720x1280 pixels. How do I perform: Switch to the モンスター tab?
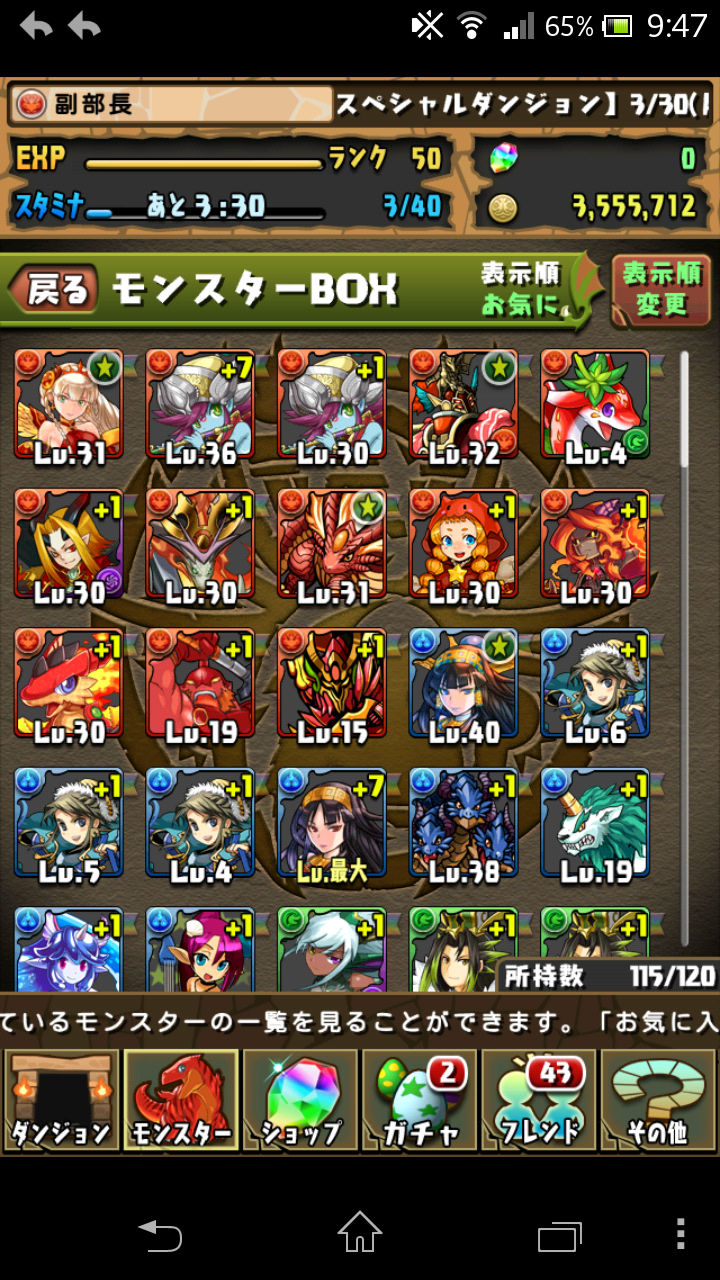tap(180, 1100)
